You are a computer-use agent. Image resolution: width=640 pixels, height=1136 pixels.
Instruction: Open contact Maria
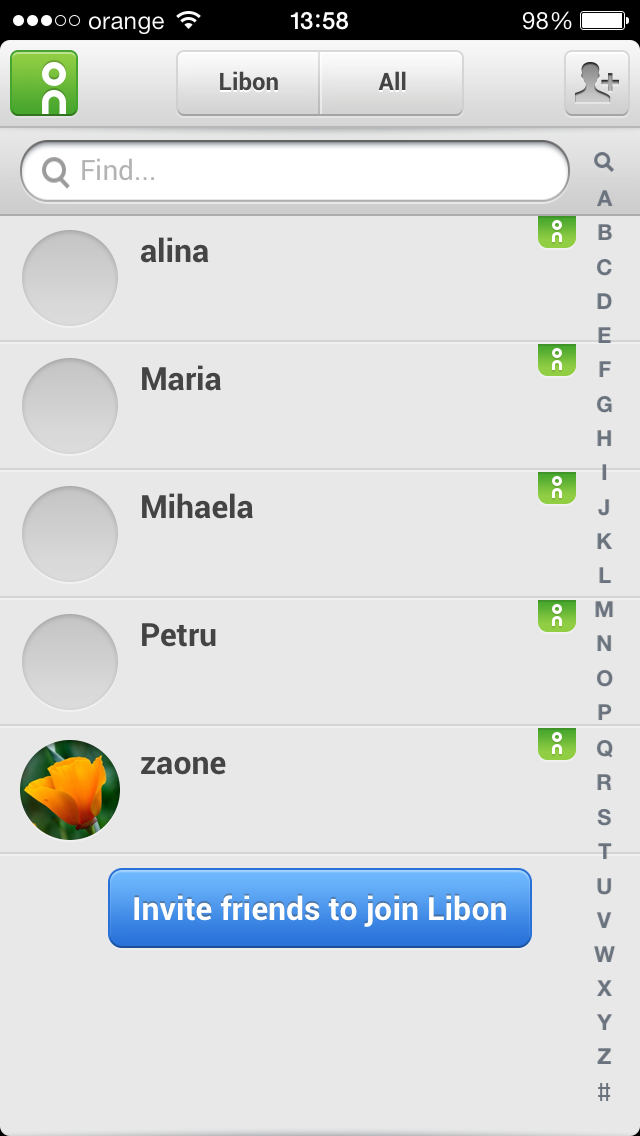290,406
